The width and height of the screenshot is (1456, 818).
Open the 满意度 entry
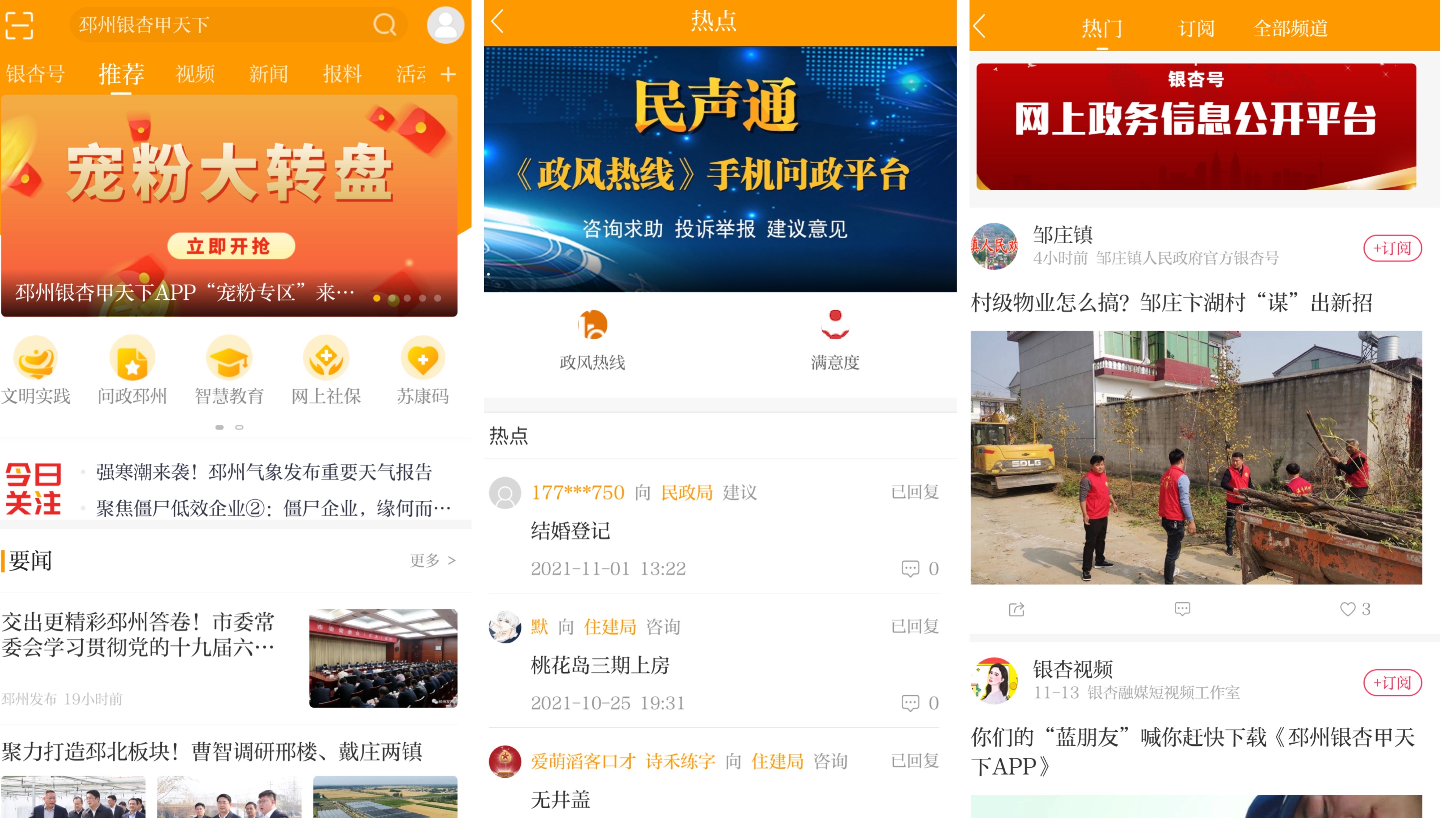click(x=835, y=340)
